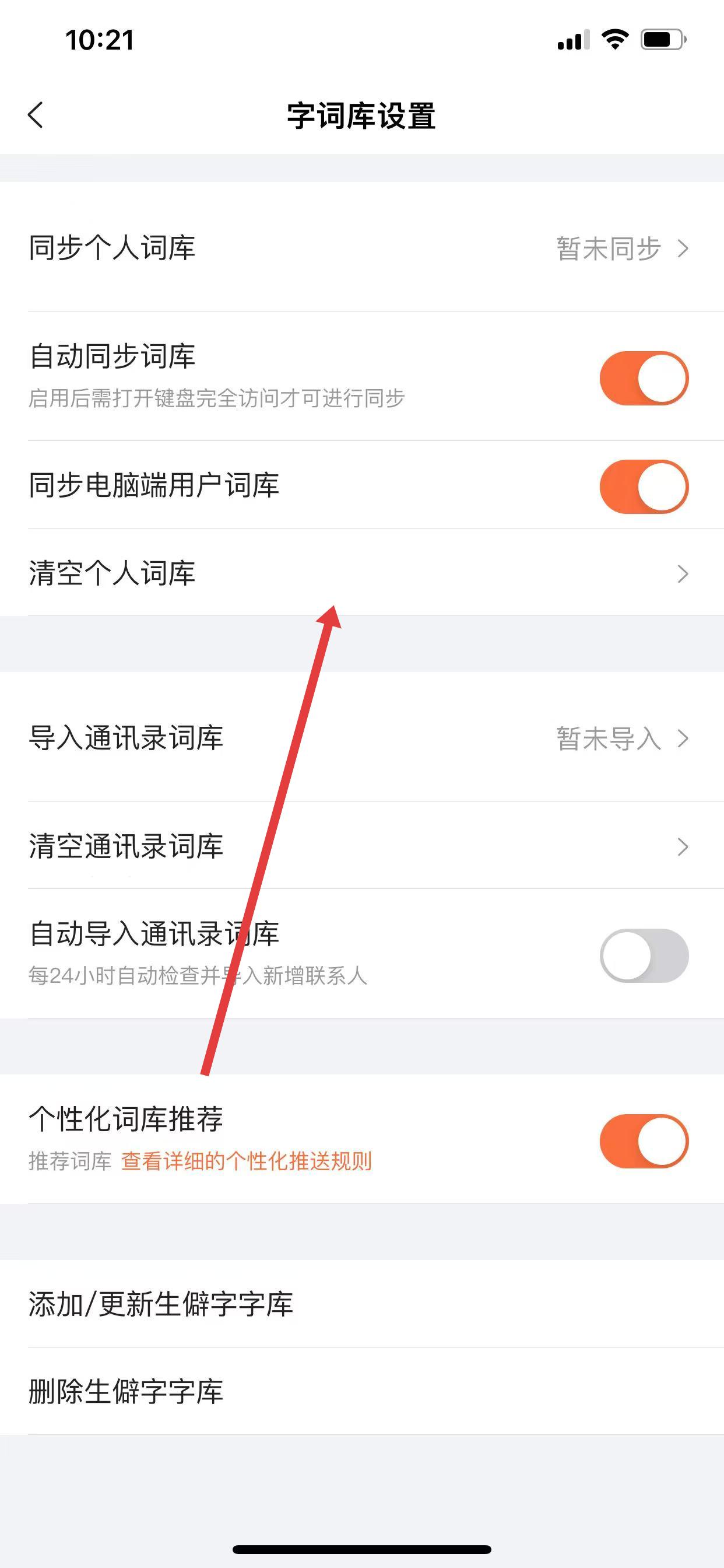
Task: Enable 自动导入通讯录词库 switch
Action: click(x=644, y=955)
